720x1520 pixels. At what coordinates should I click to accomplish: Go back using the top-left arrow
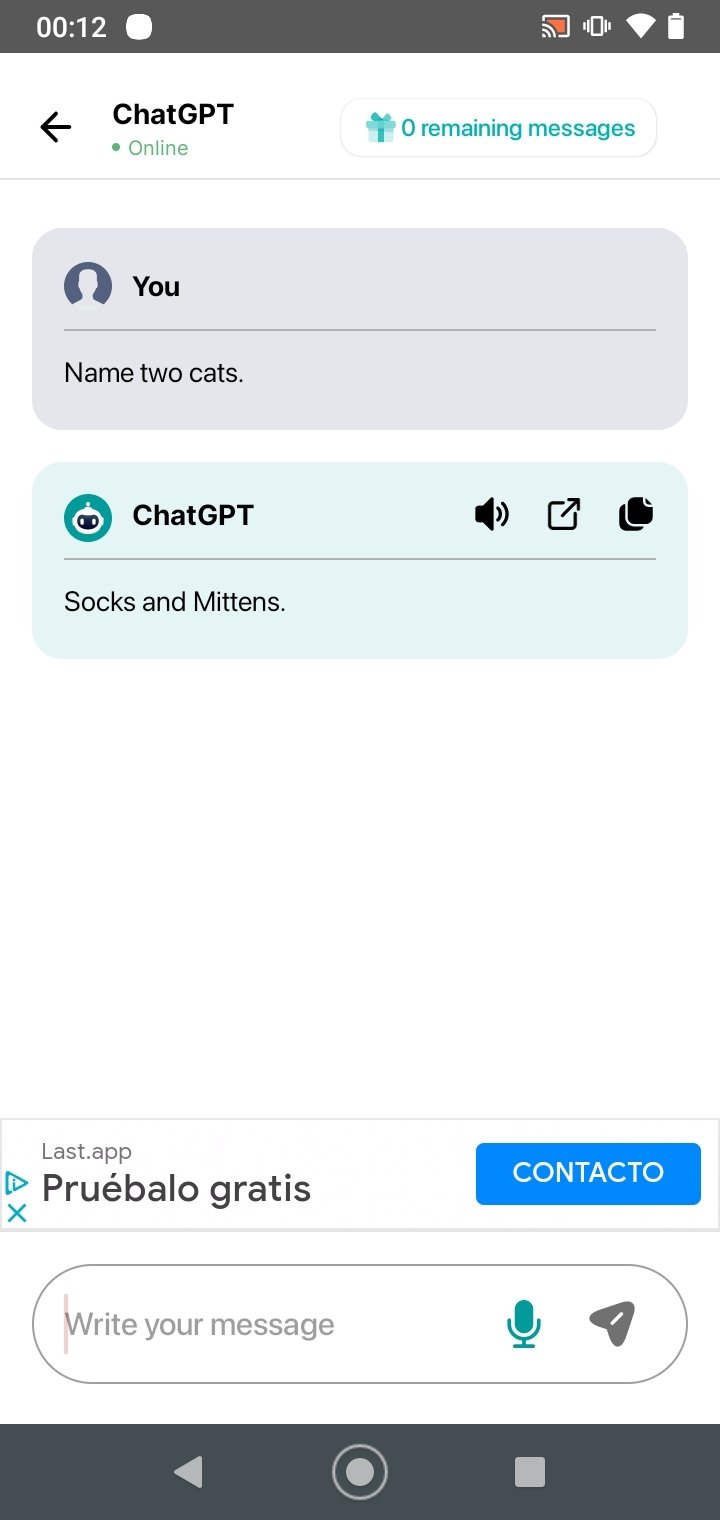pos(56,127)
